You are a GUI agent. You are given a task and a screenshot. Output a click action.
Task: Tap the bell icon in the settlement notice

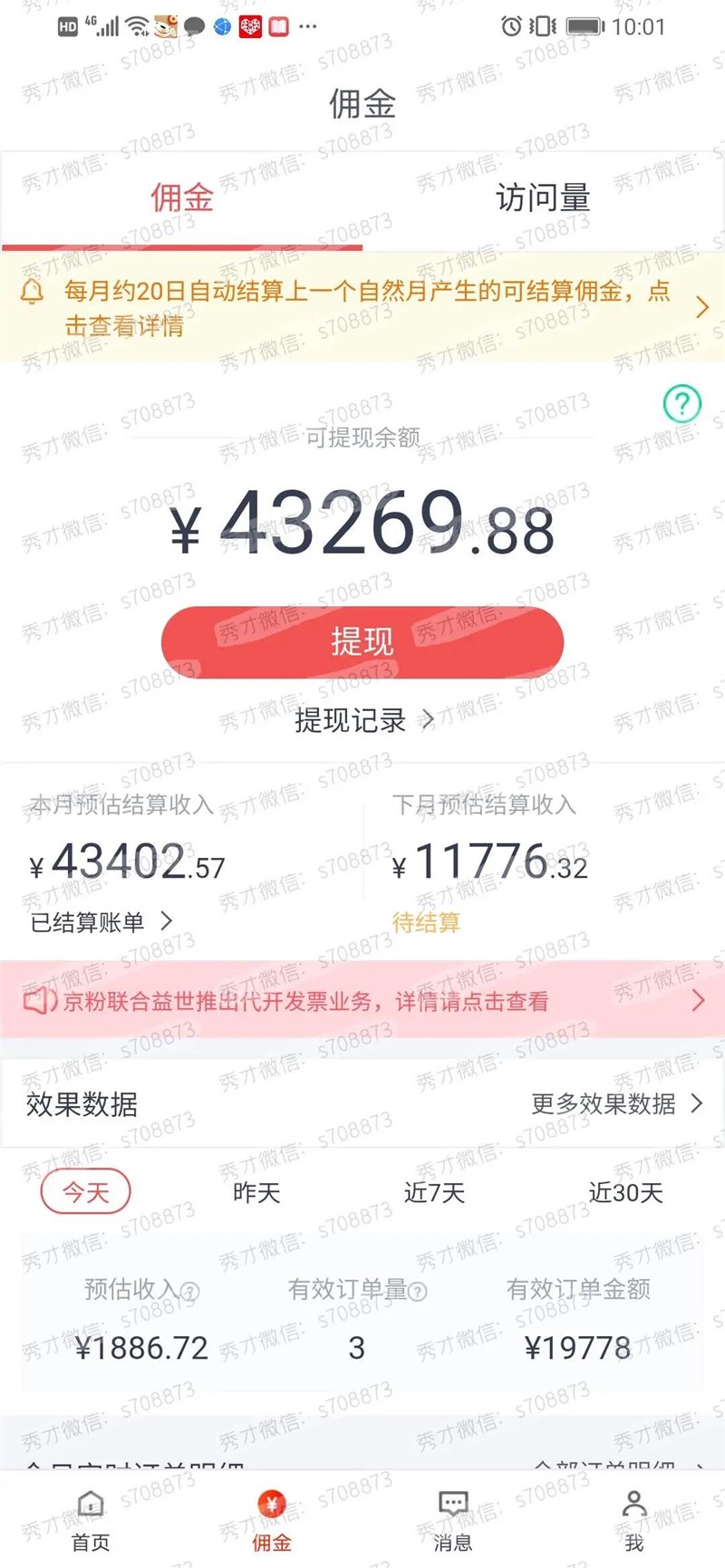(x=33, y=293)
